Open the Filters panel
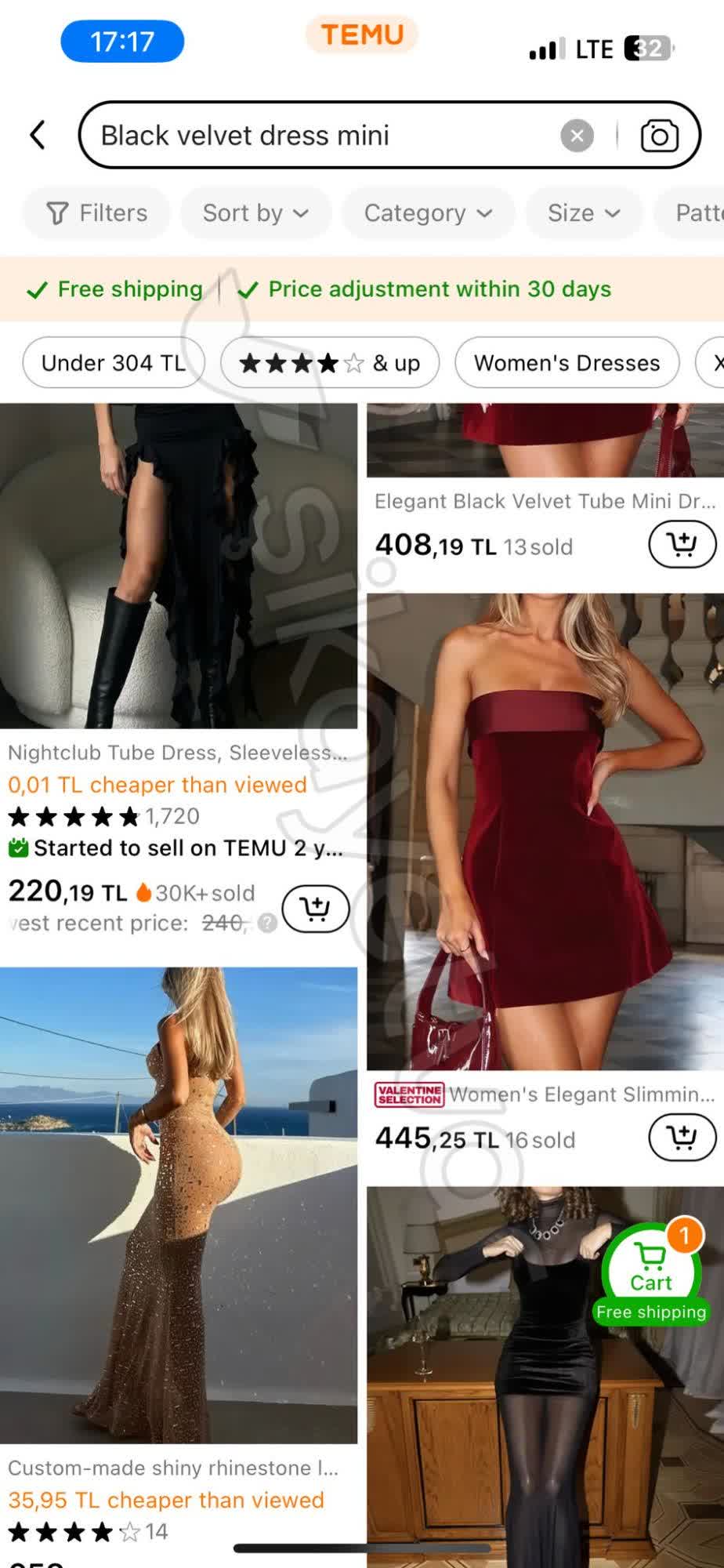The height and width of the screenshot is (1568, 724). [95, 212]
